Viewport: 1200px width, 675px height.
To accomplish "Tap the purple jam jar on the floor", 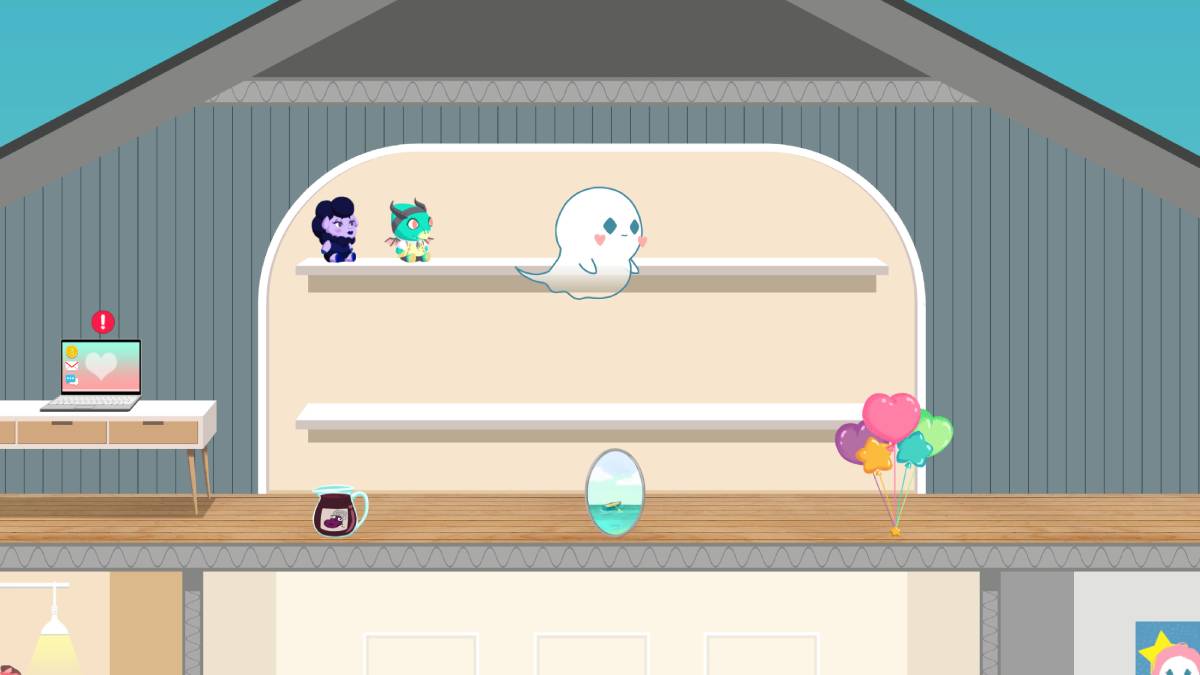I will click(x=338, y=511).
